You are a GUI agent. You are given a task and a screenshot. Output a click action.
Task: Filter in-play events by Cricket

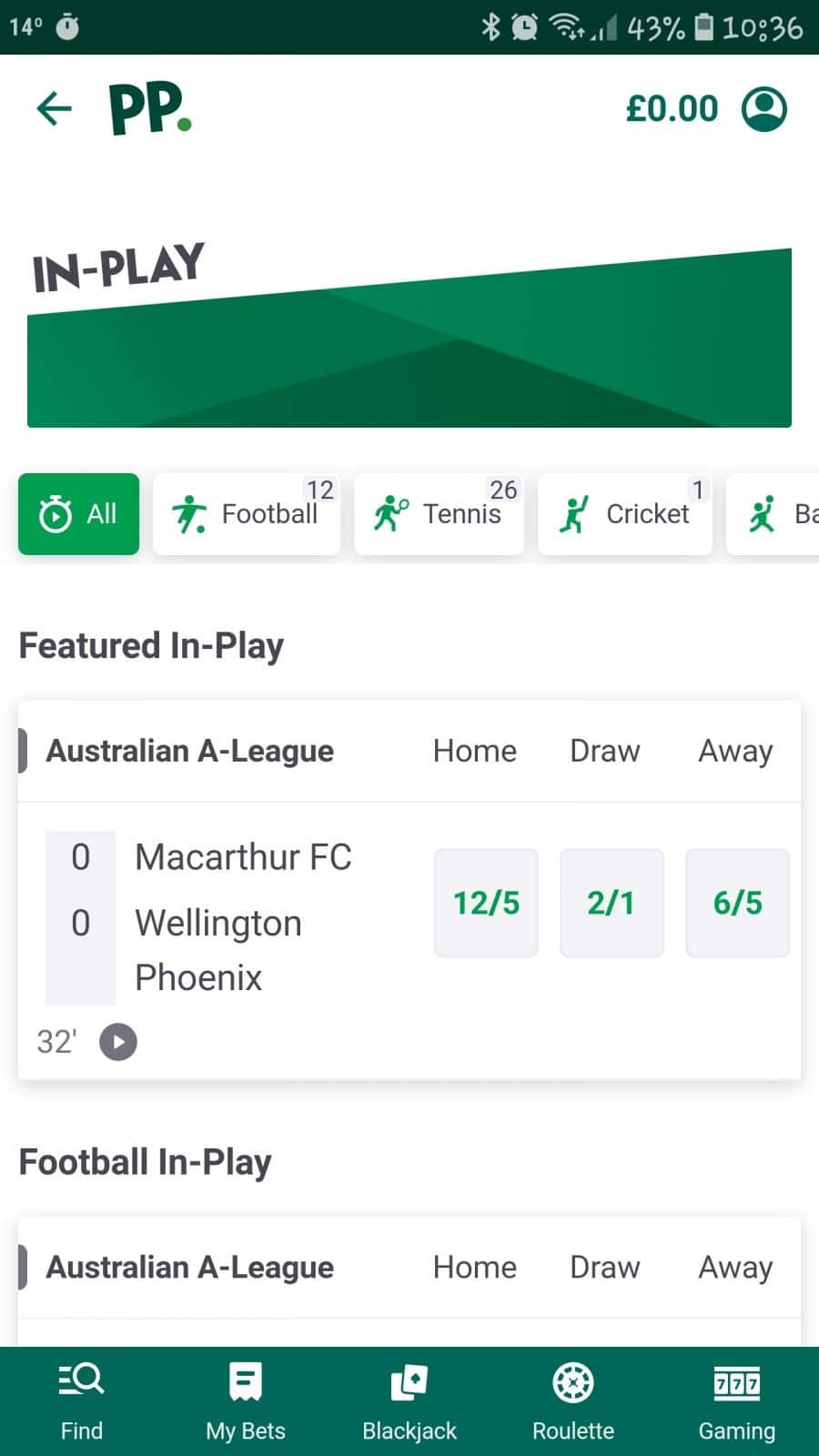(x=625, y=514)
